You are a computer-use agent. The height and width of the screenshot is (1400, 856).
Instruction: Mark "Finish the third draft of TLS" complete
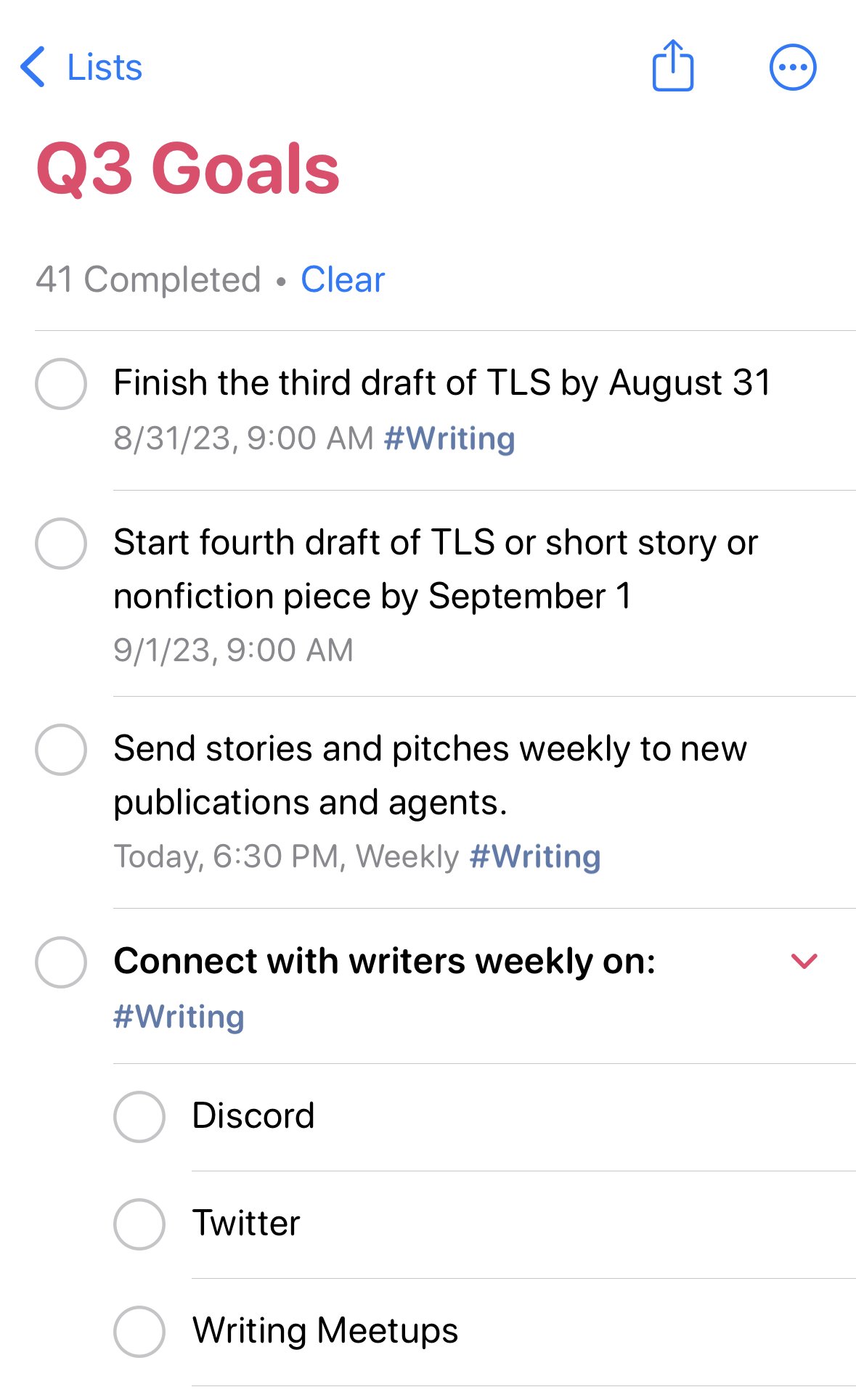61,384
